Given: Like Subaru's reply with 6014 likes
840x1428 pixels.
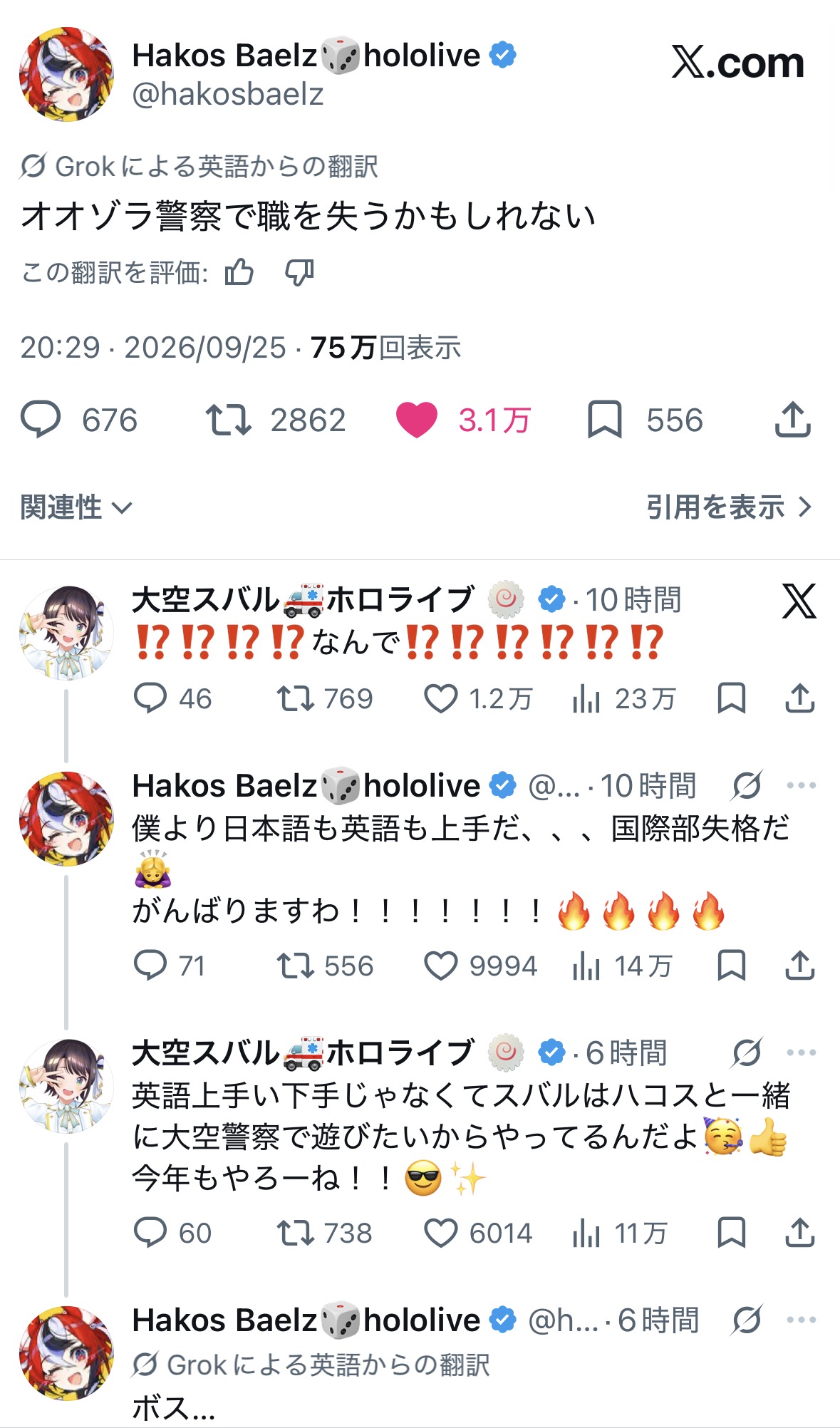Looking at the screenshot, I should [x=440, y=1233].
